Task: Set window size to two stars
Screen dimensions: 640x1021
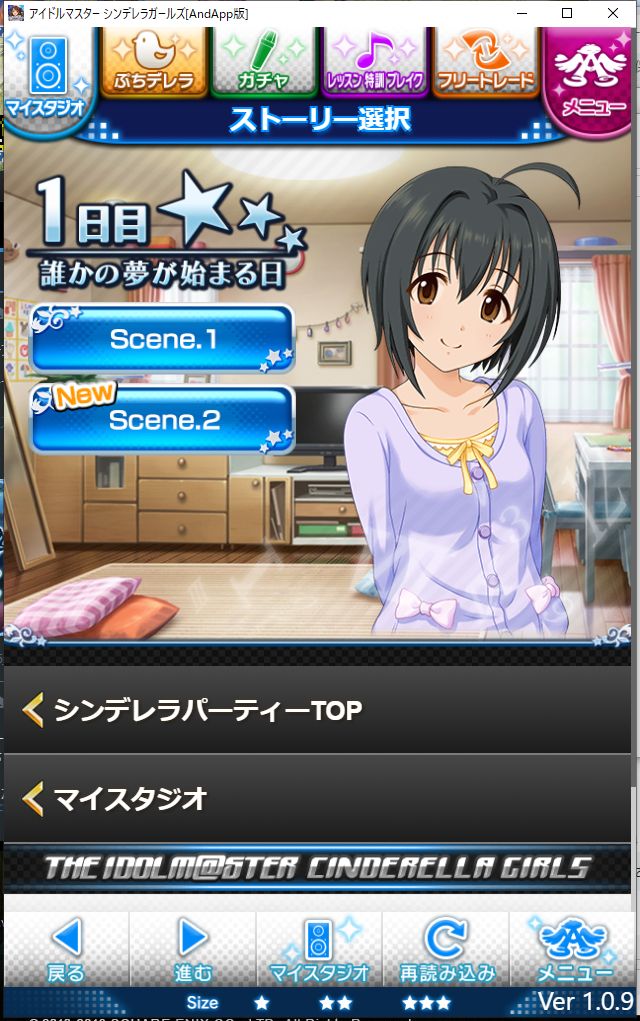Action: (336, 1002)
